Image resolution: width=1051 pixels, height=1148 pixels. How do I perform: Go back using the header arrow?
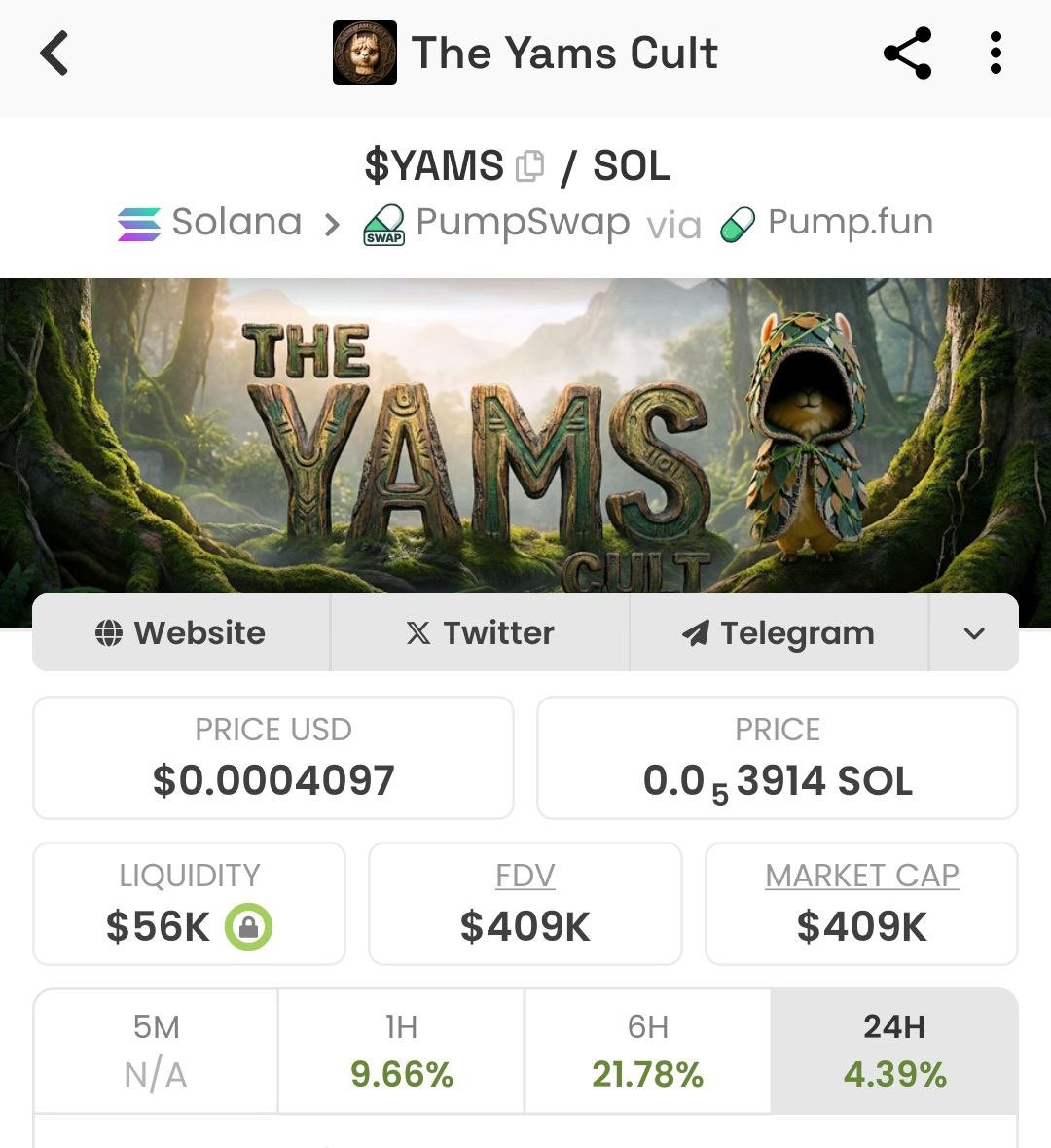point(55,53)
